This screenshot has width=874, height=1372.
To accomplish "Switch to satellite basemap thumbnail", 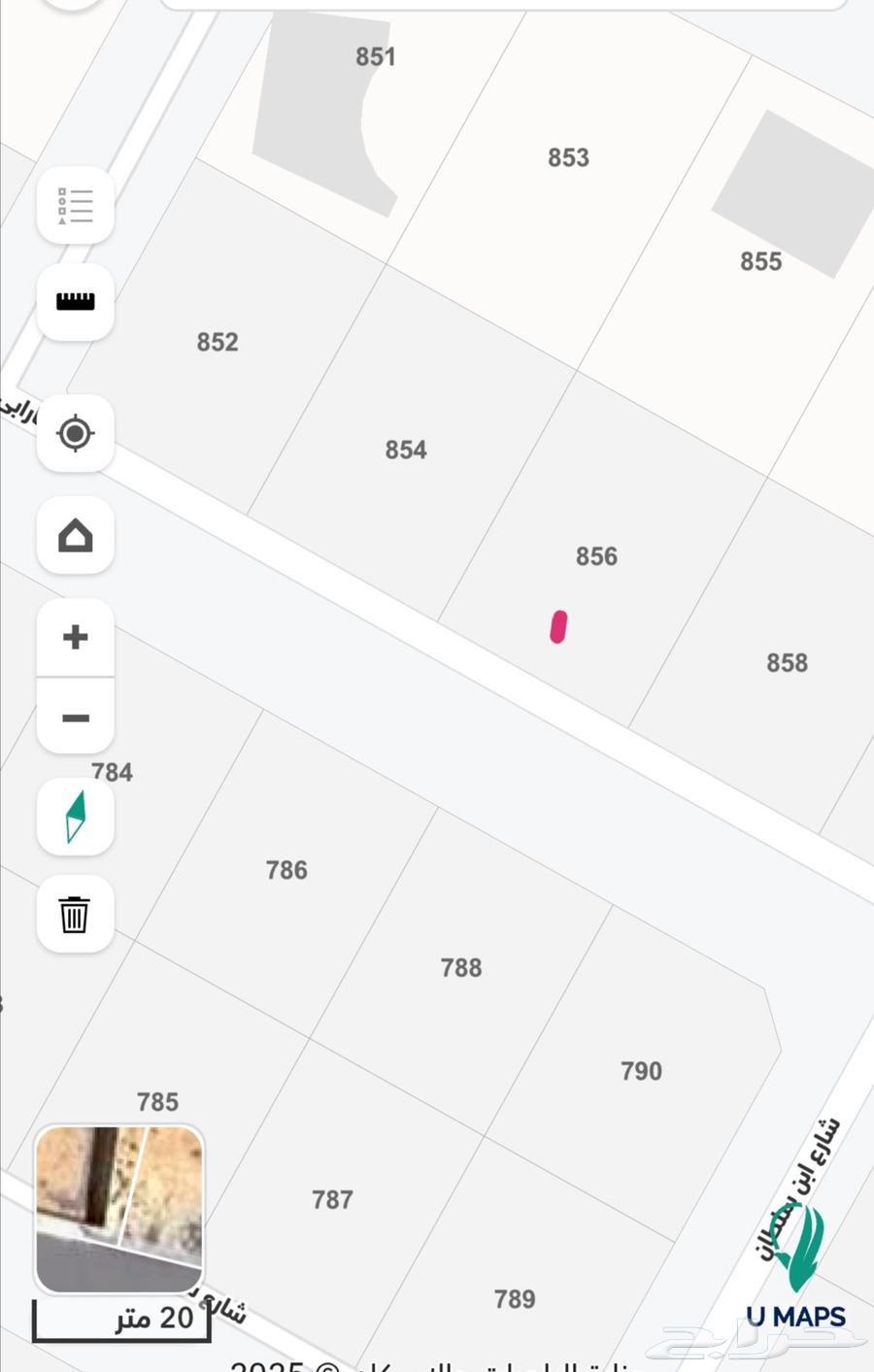I will click(x=118, y=1209).
